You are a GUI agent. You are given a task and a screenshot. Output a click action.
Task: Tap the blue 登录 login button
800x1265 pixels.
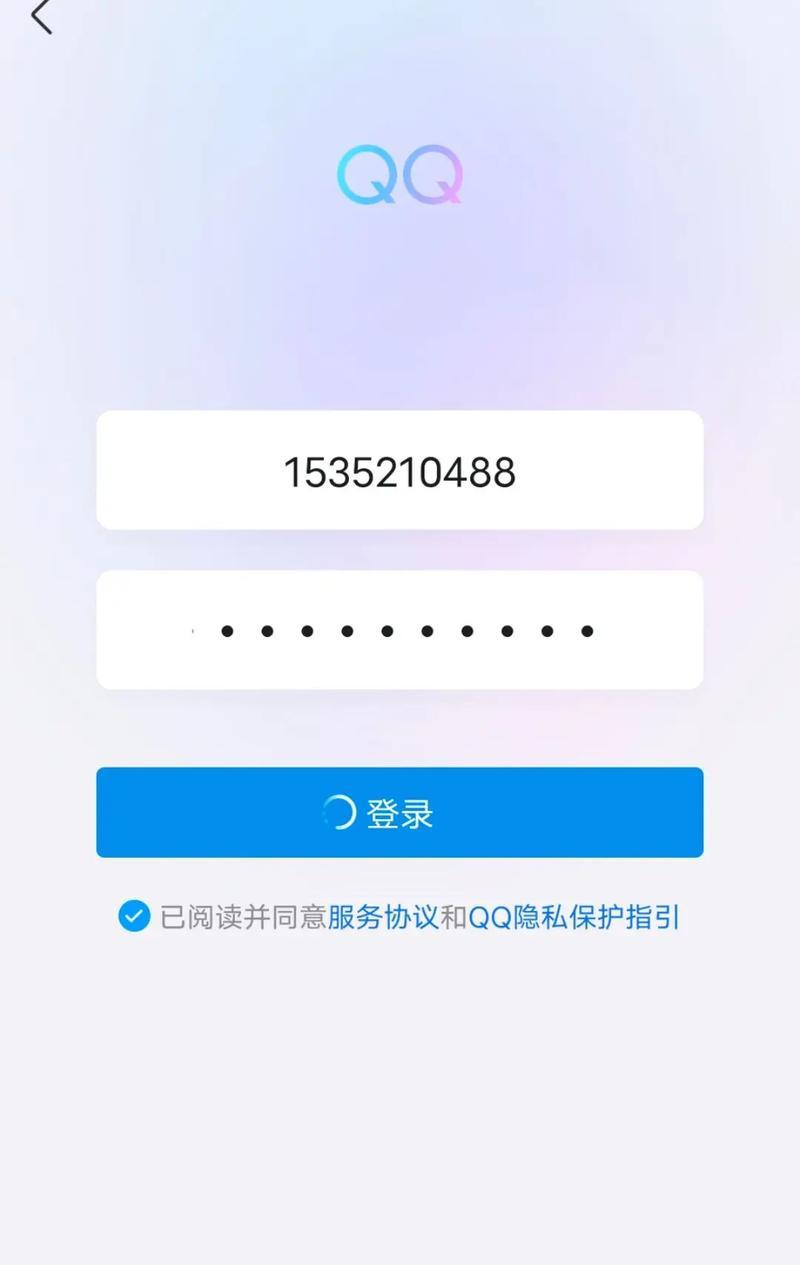[400, 812]
